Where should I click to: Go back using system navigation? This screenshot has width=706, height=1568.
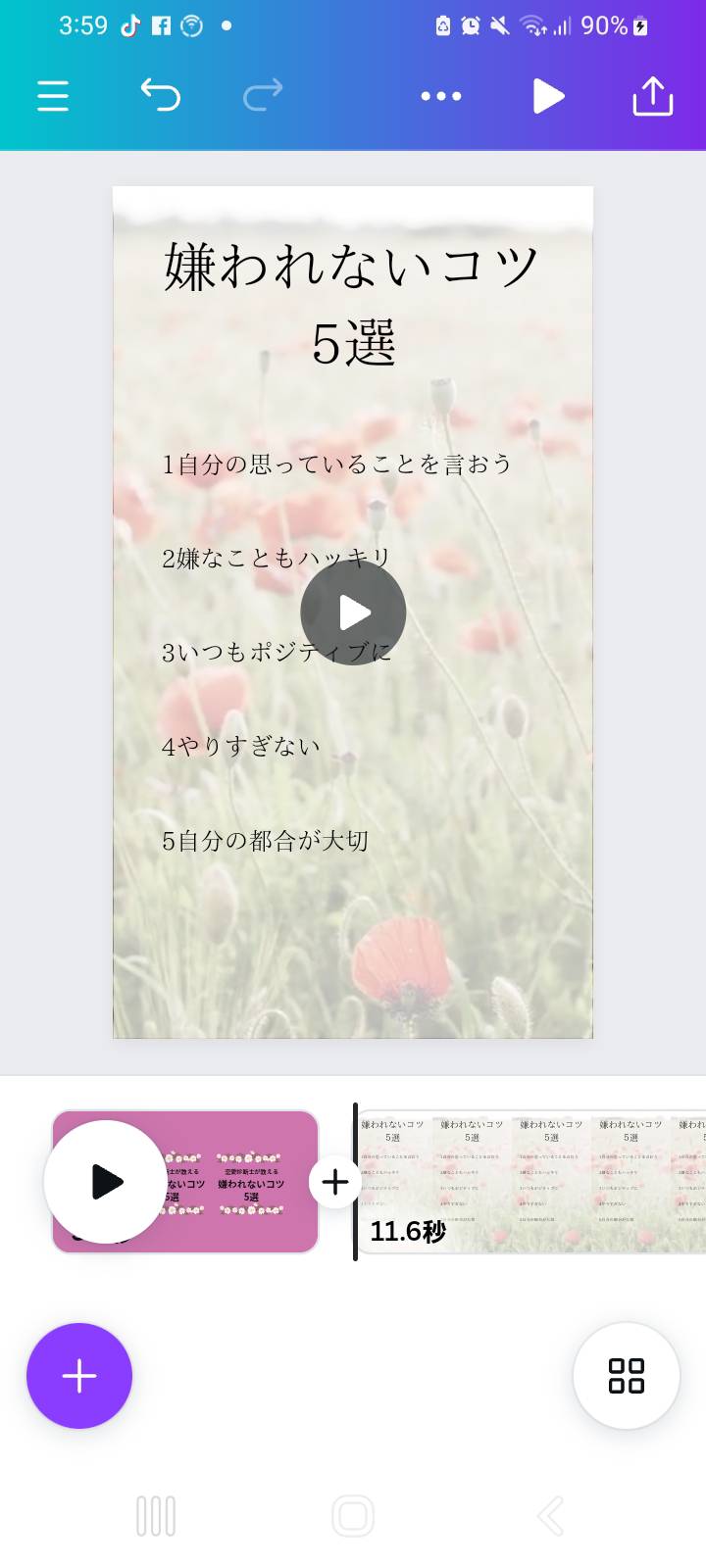tap(550, 1516)
